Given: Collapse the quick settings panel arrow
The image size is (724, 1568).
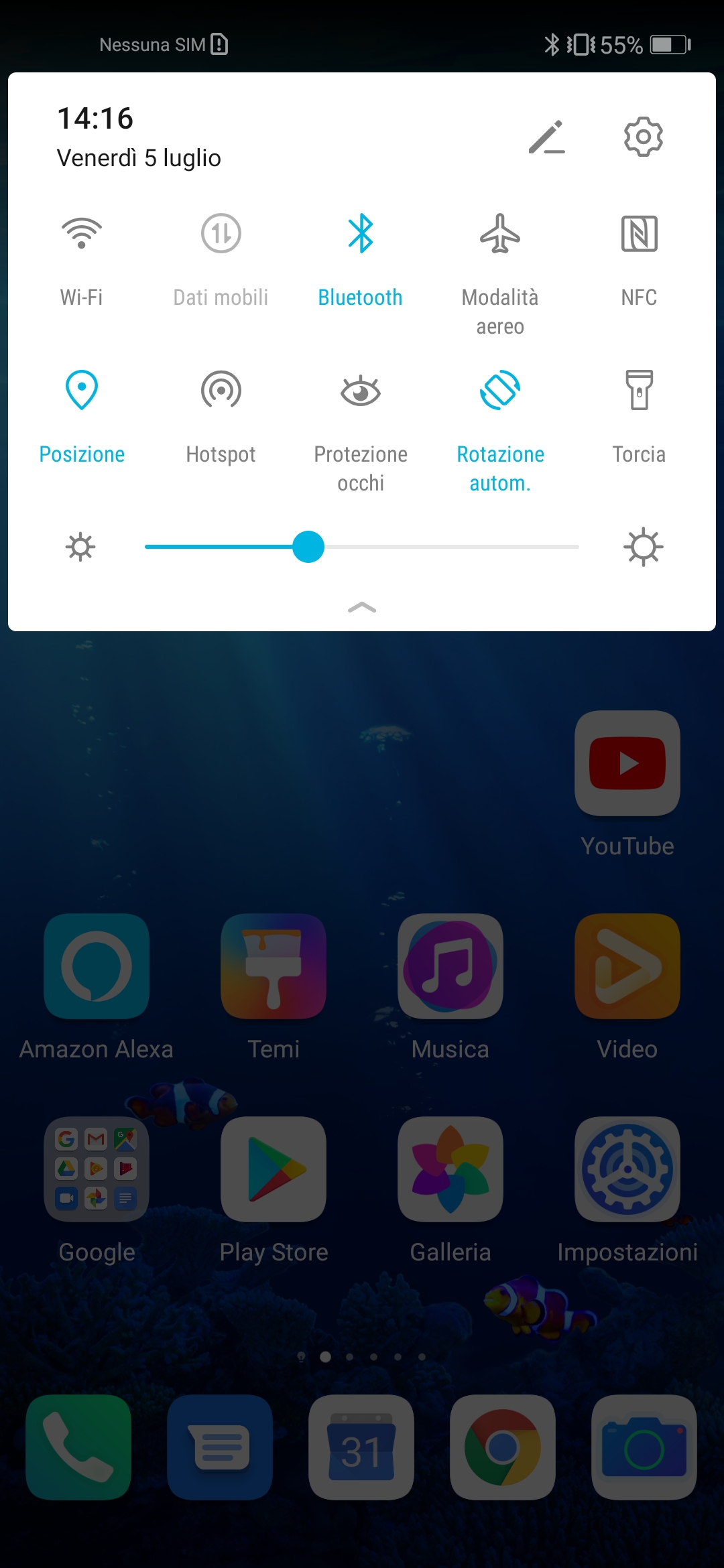Looking at the screenshot, I should tap(362, 608).
